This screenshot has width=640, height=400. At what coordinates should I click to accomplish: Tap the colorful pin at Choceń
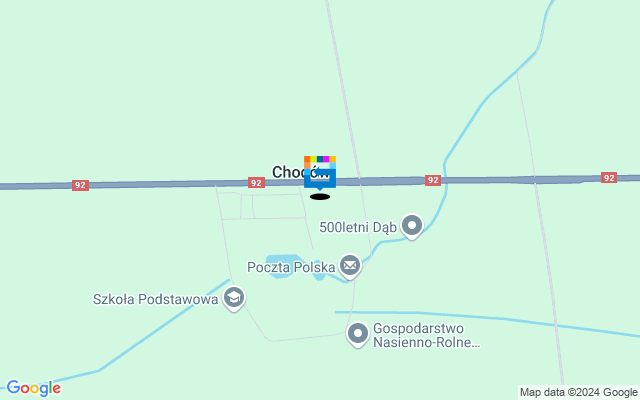(320, 172)
